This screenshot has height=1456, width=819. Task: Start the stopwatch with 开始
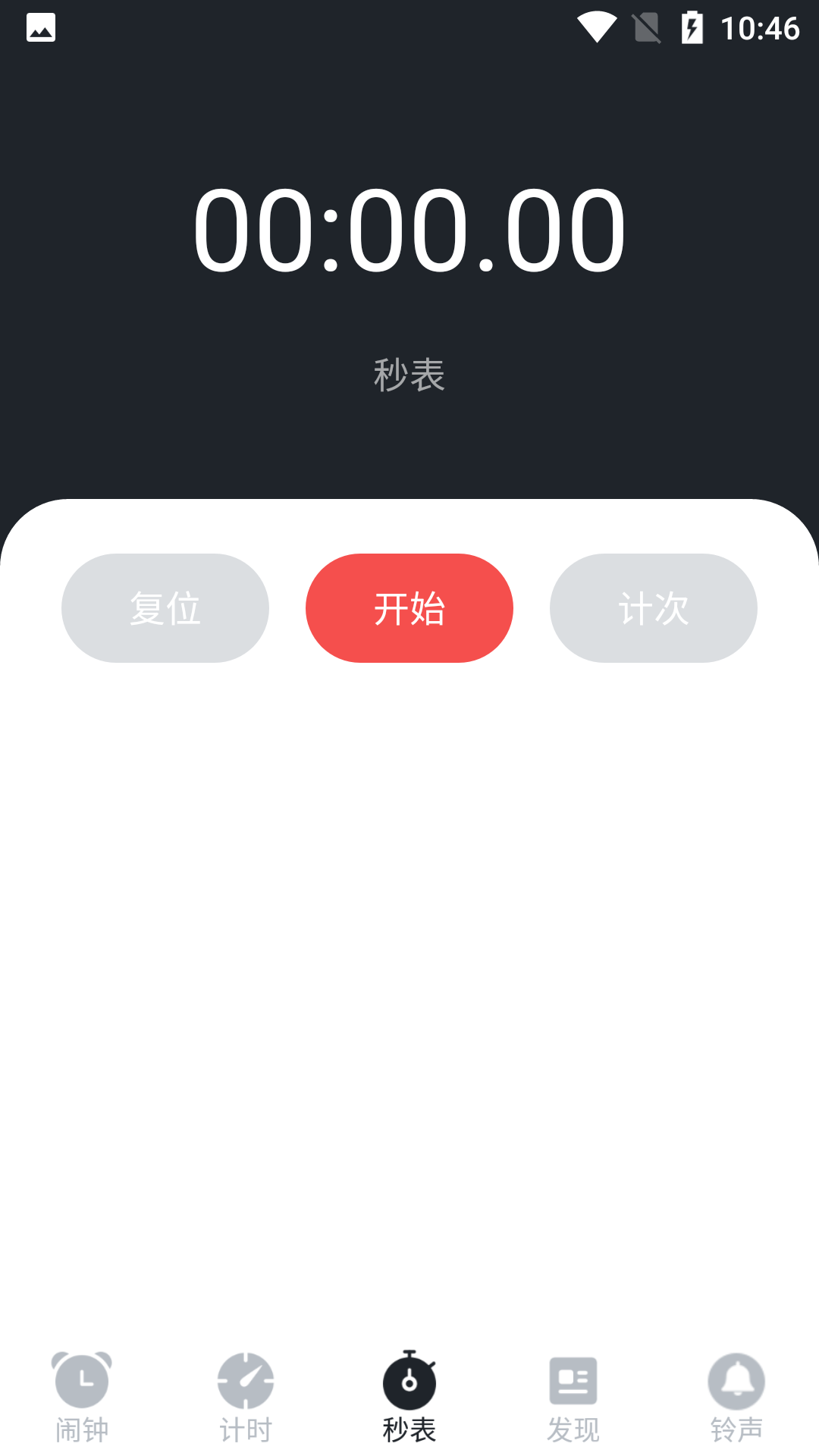click(409, 608)
